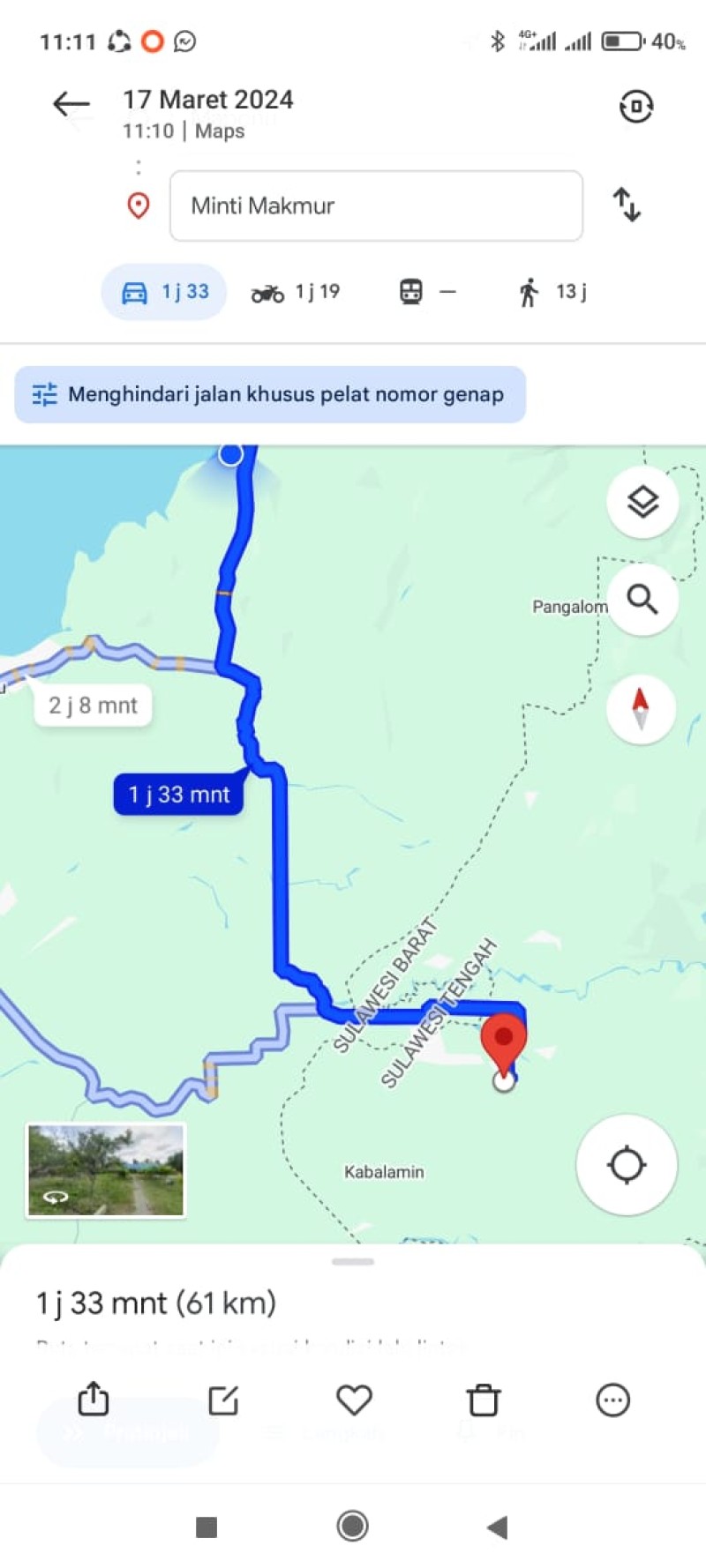Share this screenshot
Screen dimensions: 706x1568
[x=94, y=1399]
